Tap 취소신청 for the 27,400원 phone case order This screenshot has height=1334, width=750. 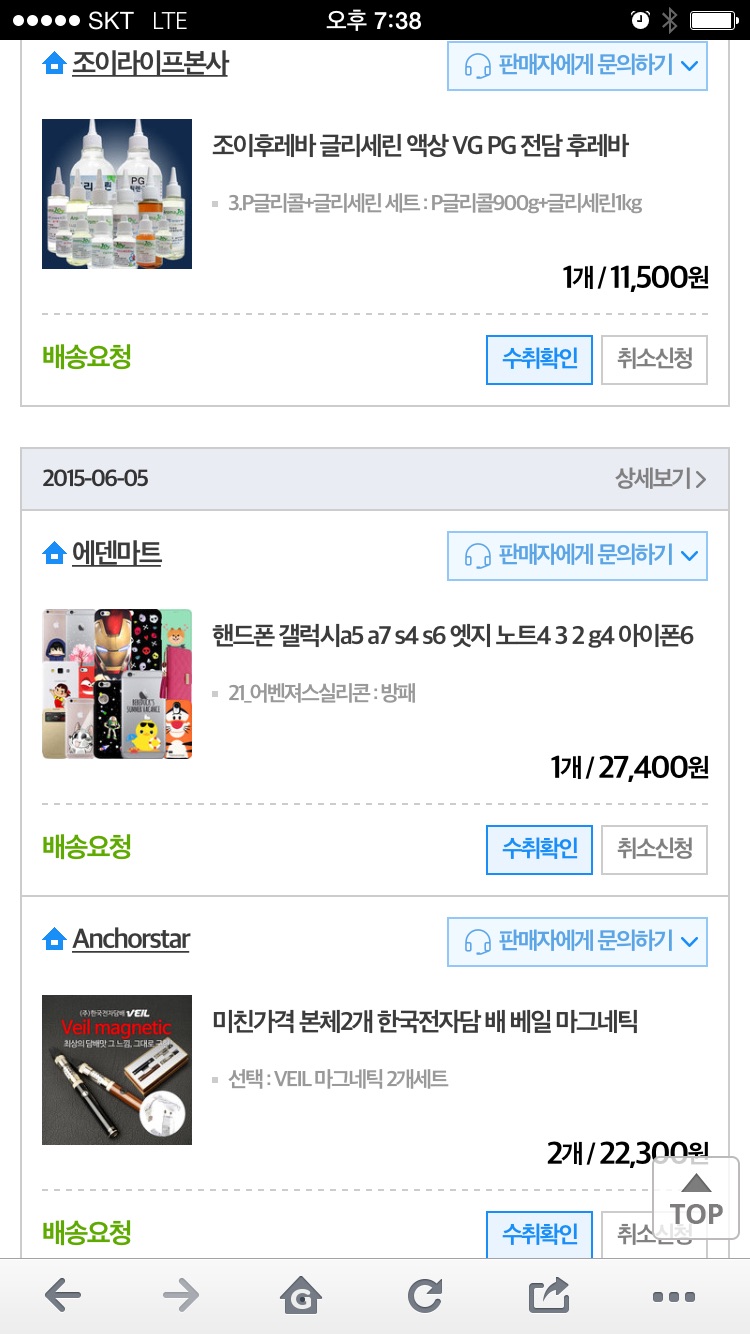tap(654, 849)
